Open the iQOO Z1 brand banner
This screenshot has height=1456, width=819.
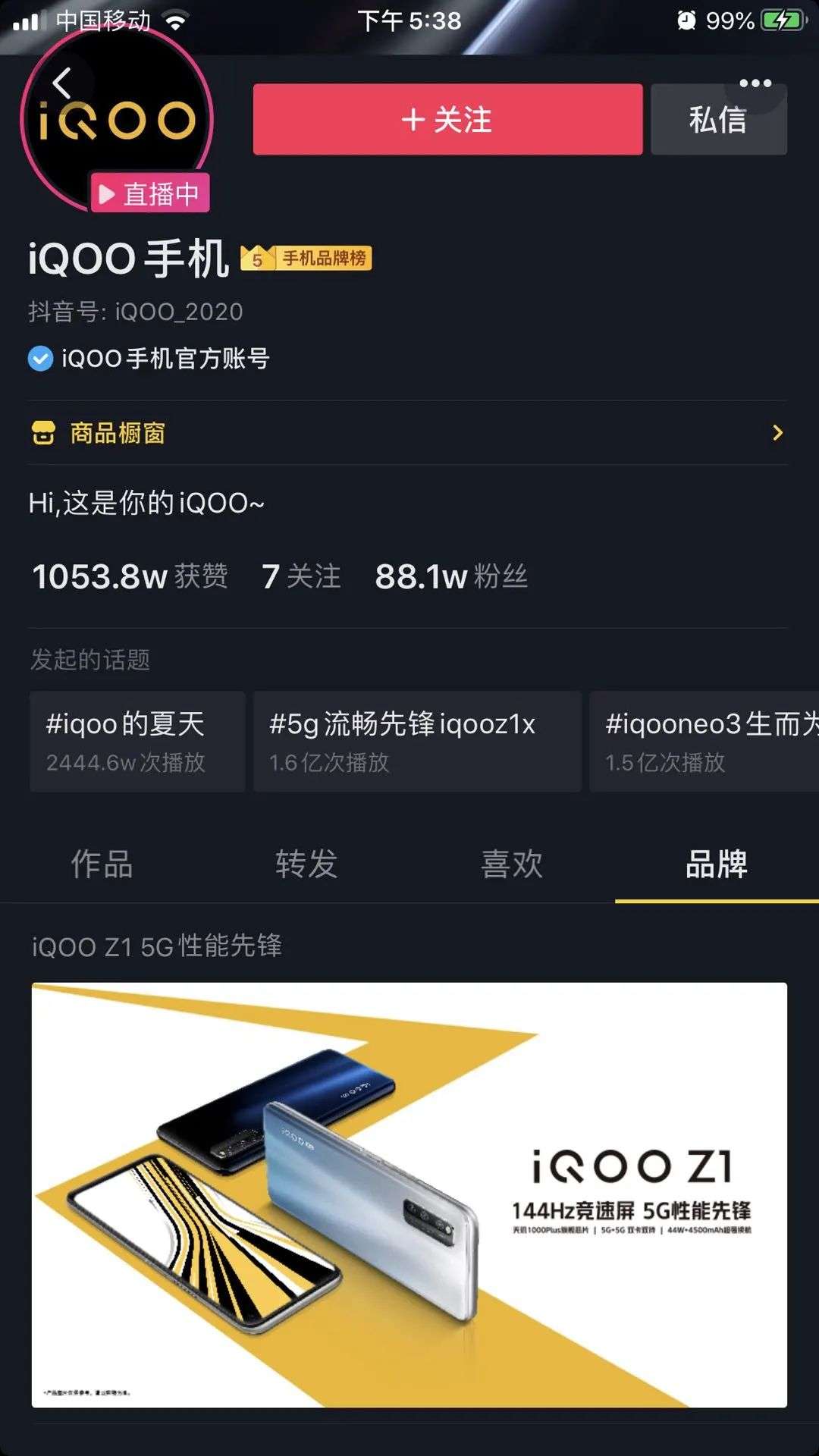click(x=409, y=1194)
